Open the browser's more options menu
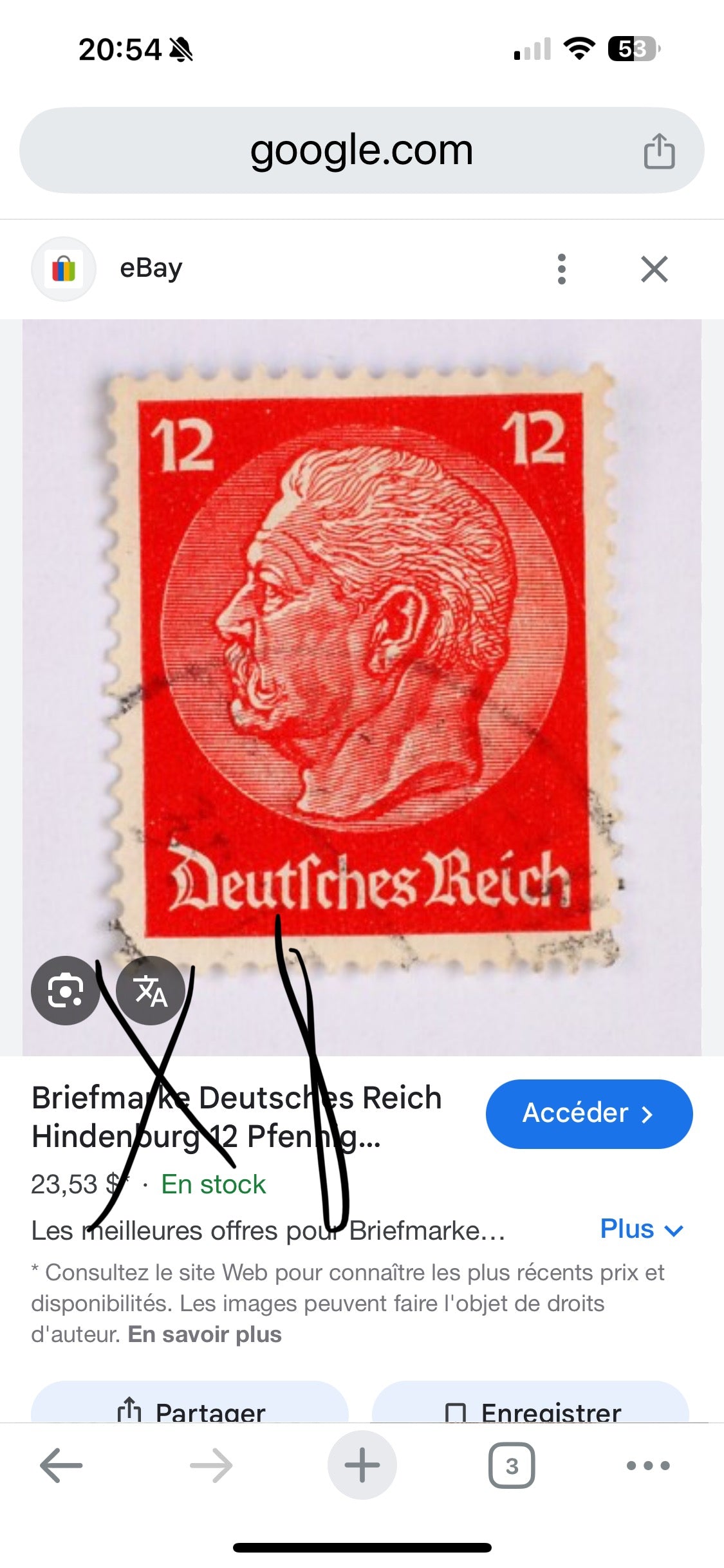The height and width of the screenshot is (1568, 724). [x=648, y=1466]
